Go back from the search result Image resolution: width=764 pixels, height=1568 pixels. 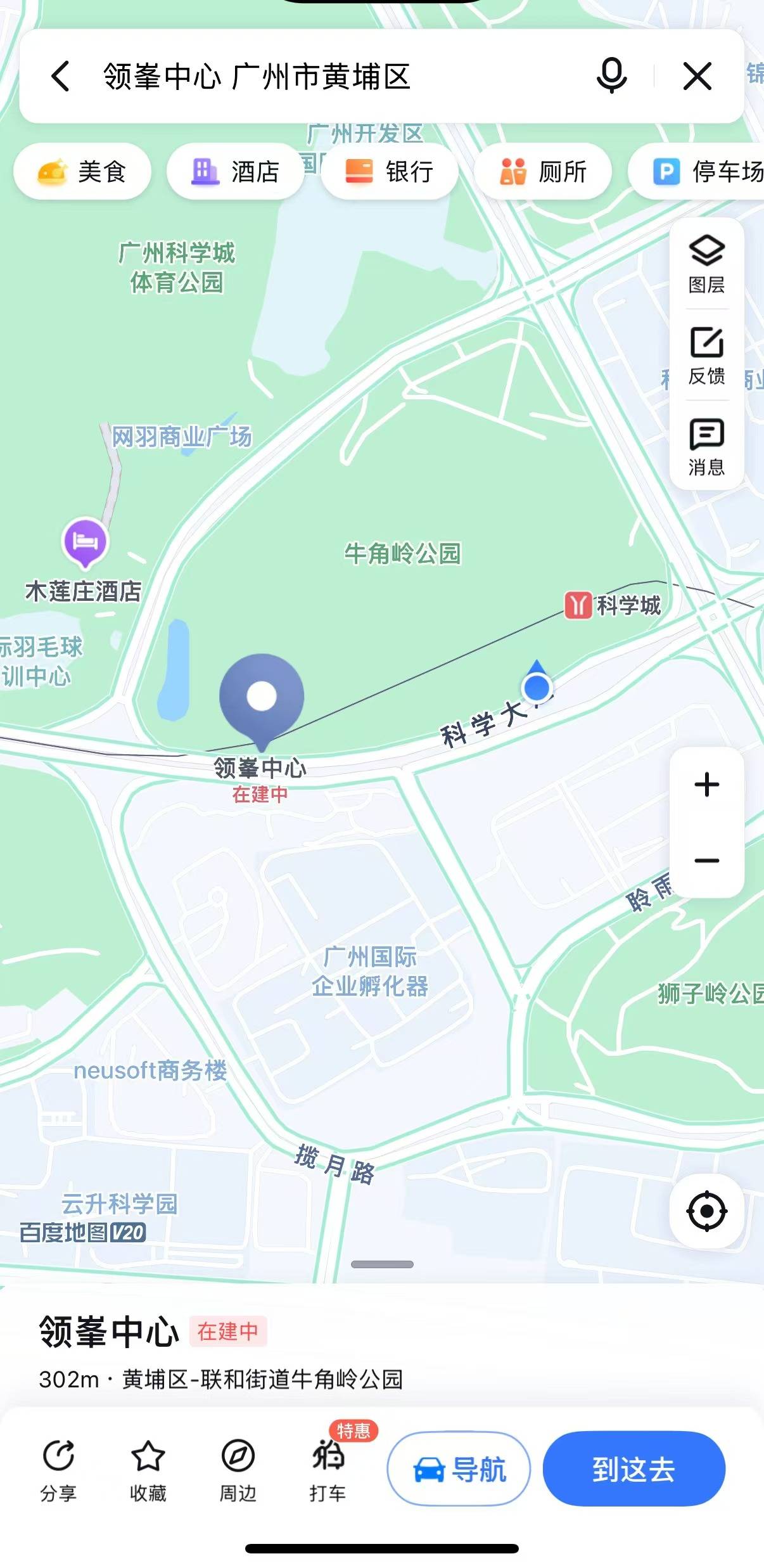[x=61, y=77]
